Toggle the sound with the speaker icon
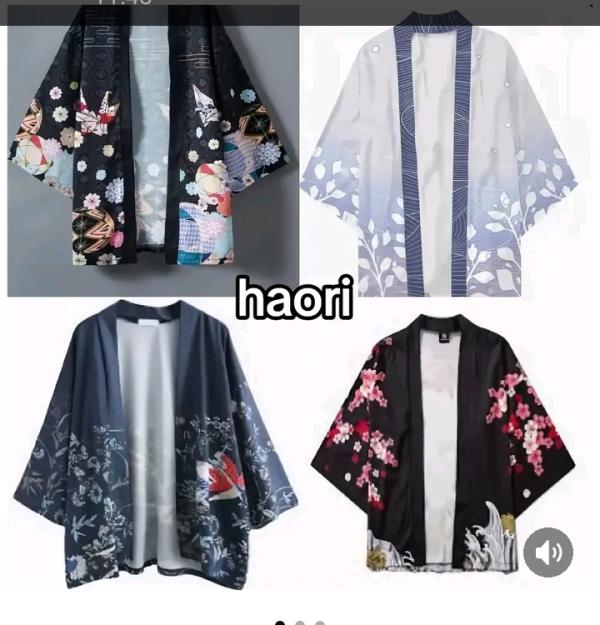 [x=548, y=552]
